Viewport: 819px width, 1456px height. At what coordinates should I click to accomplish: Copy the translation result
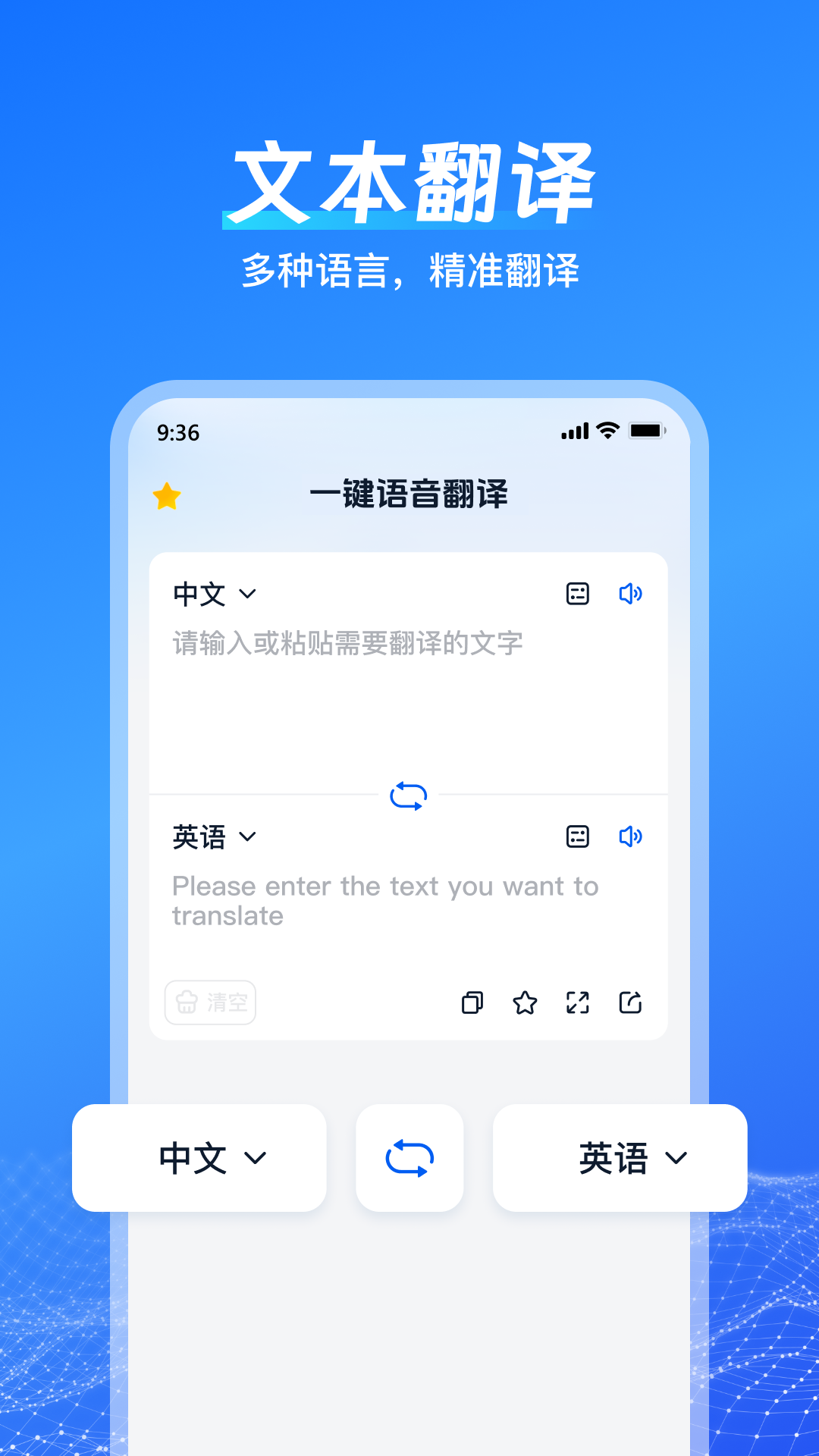pos(472,1003)
